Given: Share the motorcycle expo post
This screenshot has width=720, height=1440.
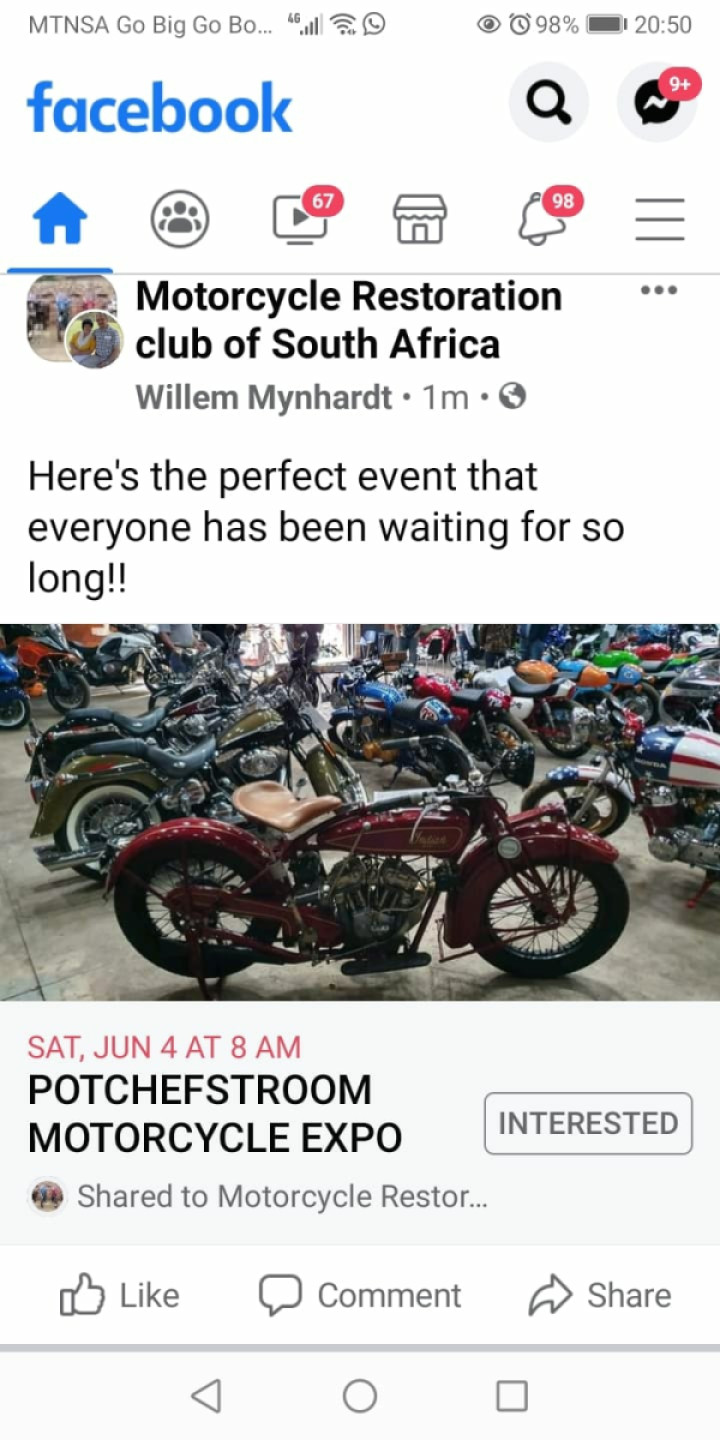Looking at the screenshot, I should point(600,1296).
